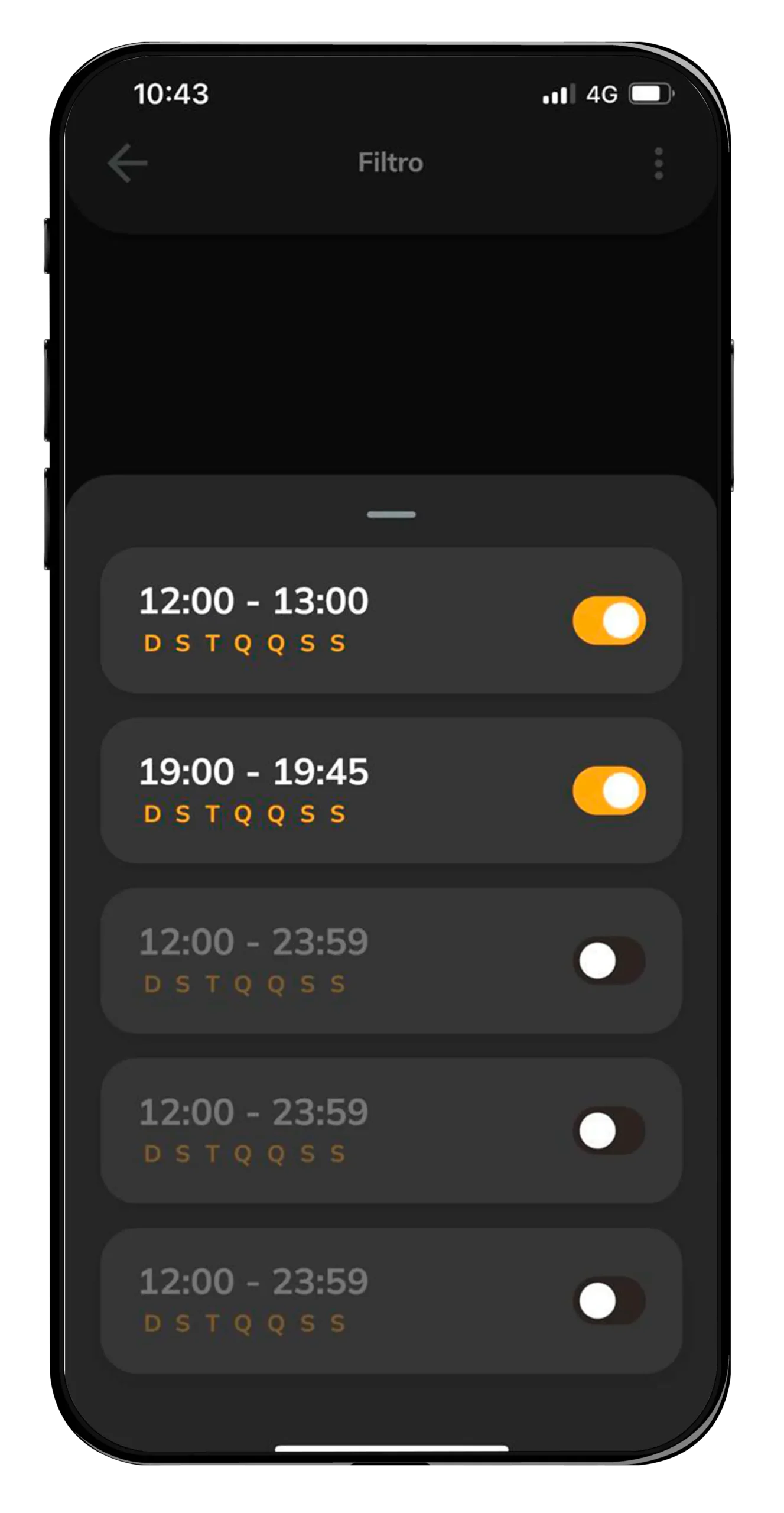Disable the 19:00 - 19:45 schedule switch
This screenshot has height=1513, width=784.
609,791
